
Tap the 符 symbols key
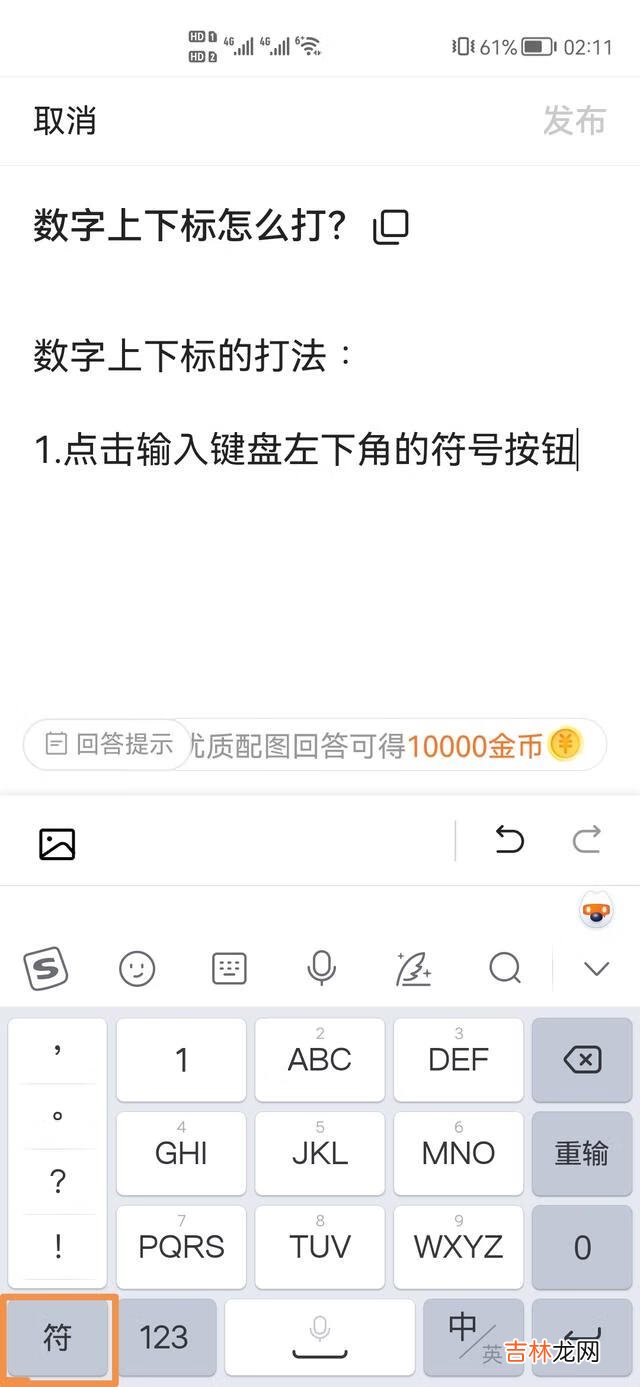point(58,1338)
